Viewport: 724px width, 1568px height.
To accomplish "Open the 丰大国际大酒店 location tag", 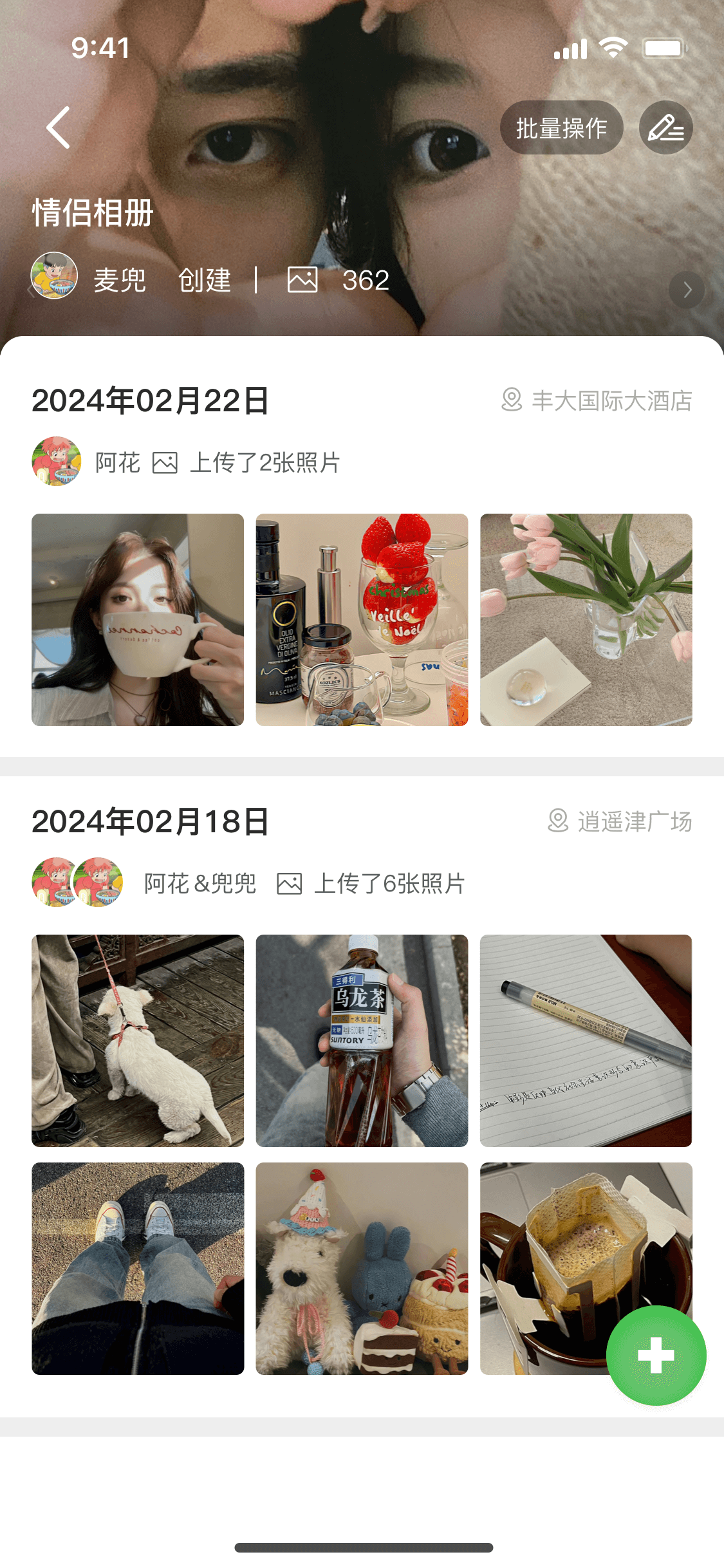I will coord(597,400).
